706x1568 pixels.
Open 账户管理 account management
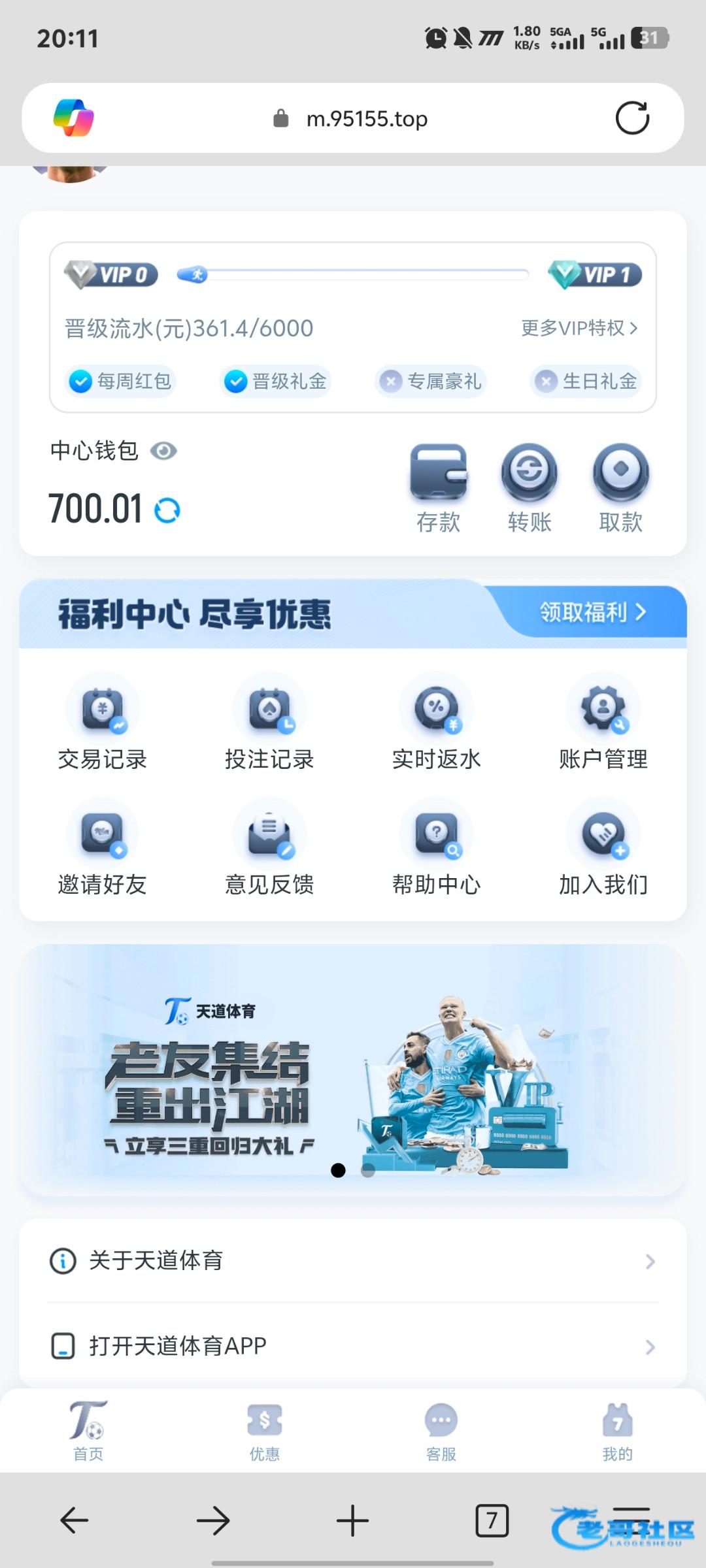603,723
